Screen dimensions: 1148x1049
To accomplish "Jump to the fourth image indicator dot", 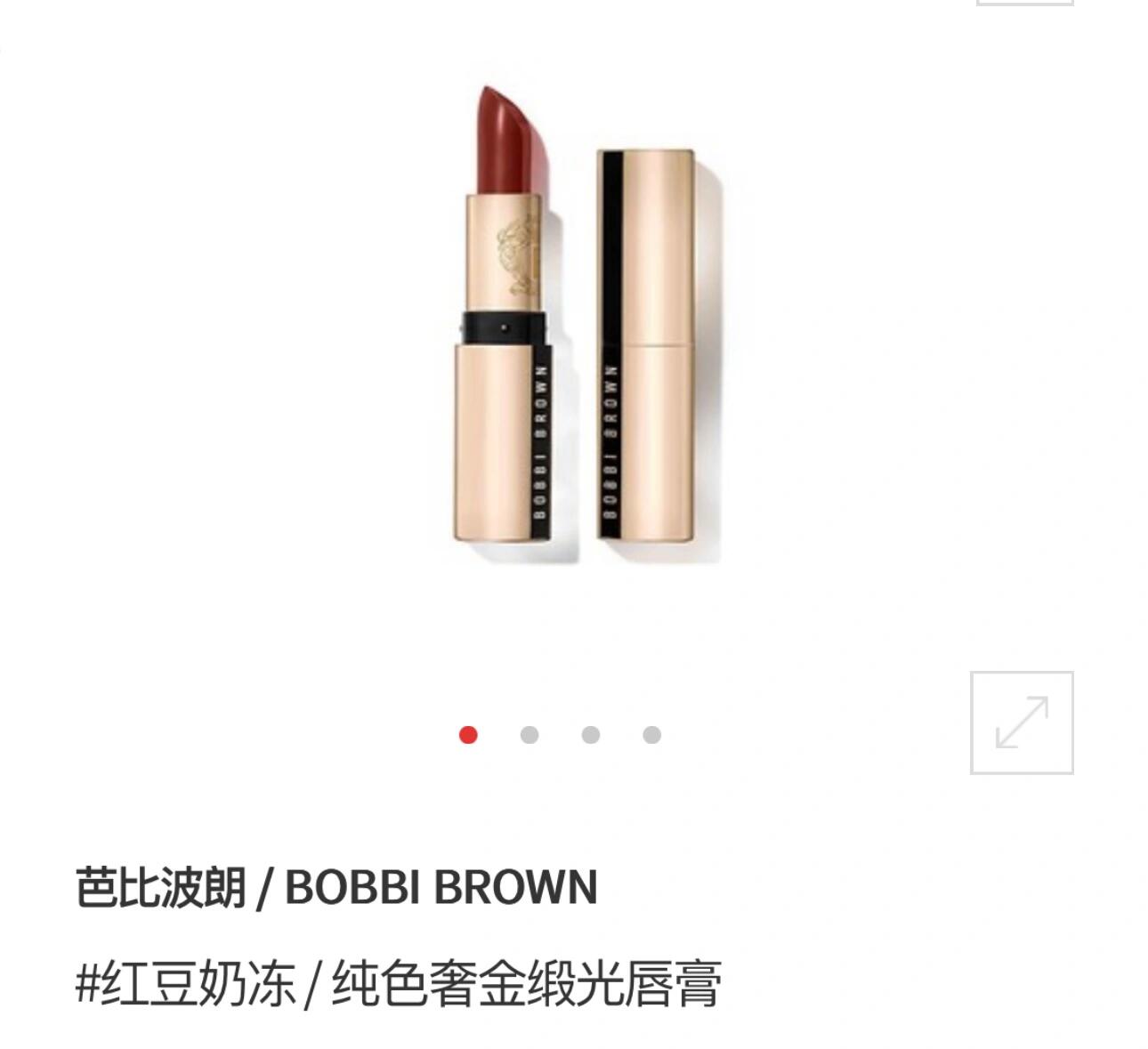I will click(x=652, y=735).
